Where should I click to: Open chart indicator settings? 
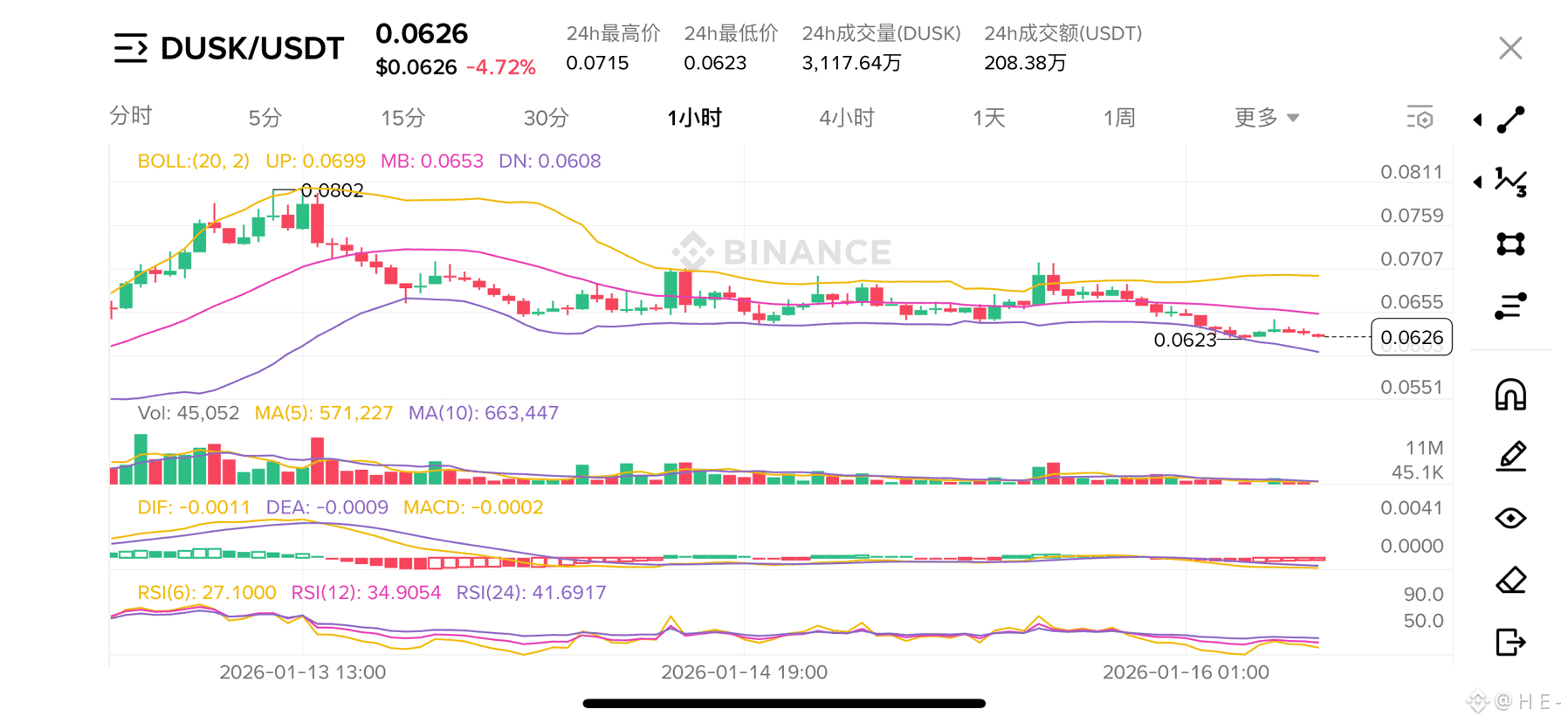coord(1420,118)
